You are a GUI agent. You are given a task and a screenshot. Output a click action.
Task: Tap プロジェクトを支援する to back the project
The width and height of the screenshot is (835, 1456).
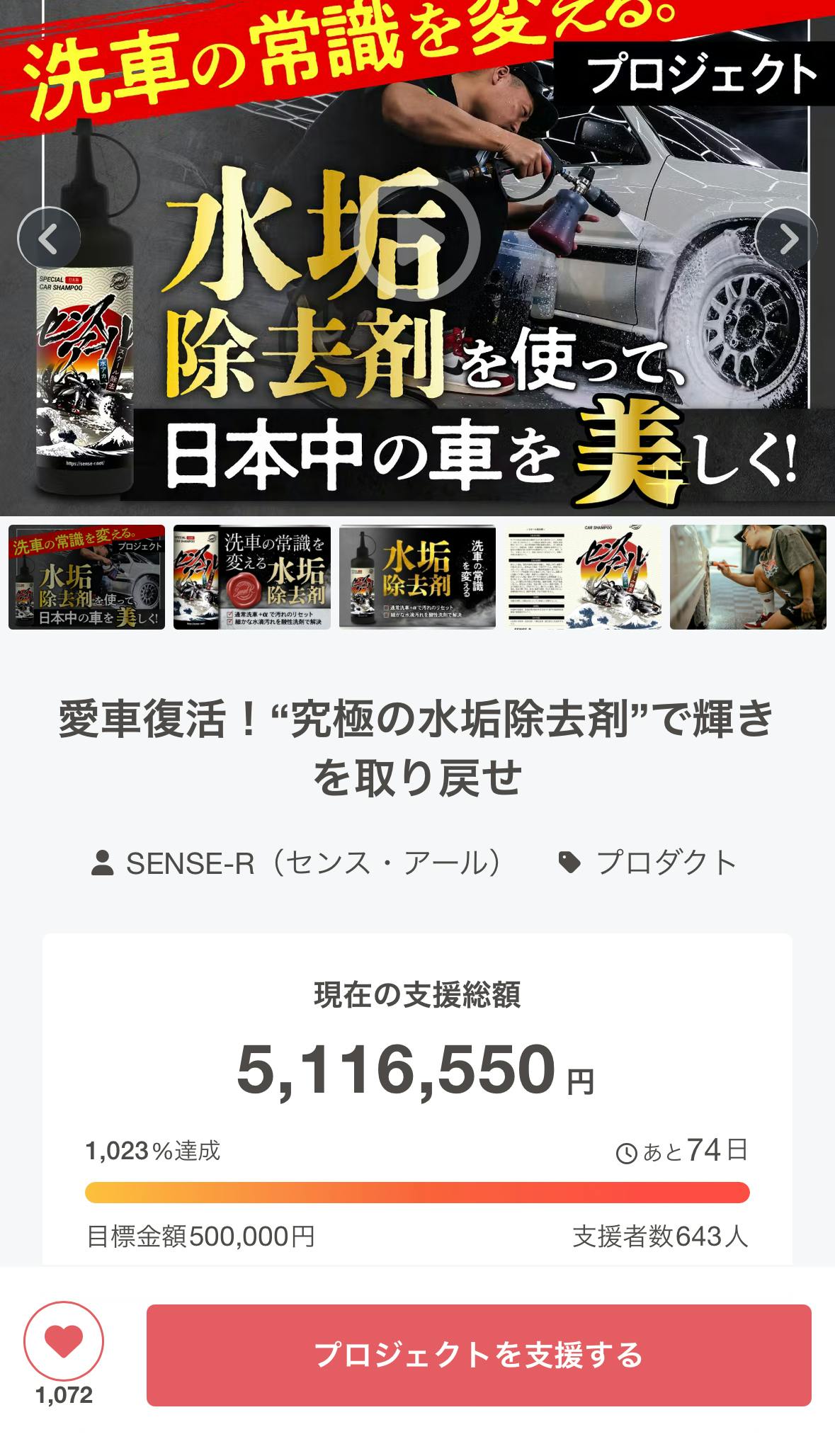click(479, 1355)
